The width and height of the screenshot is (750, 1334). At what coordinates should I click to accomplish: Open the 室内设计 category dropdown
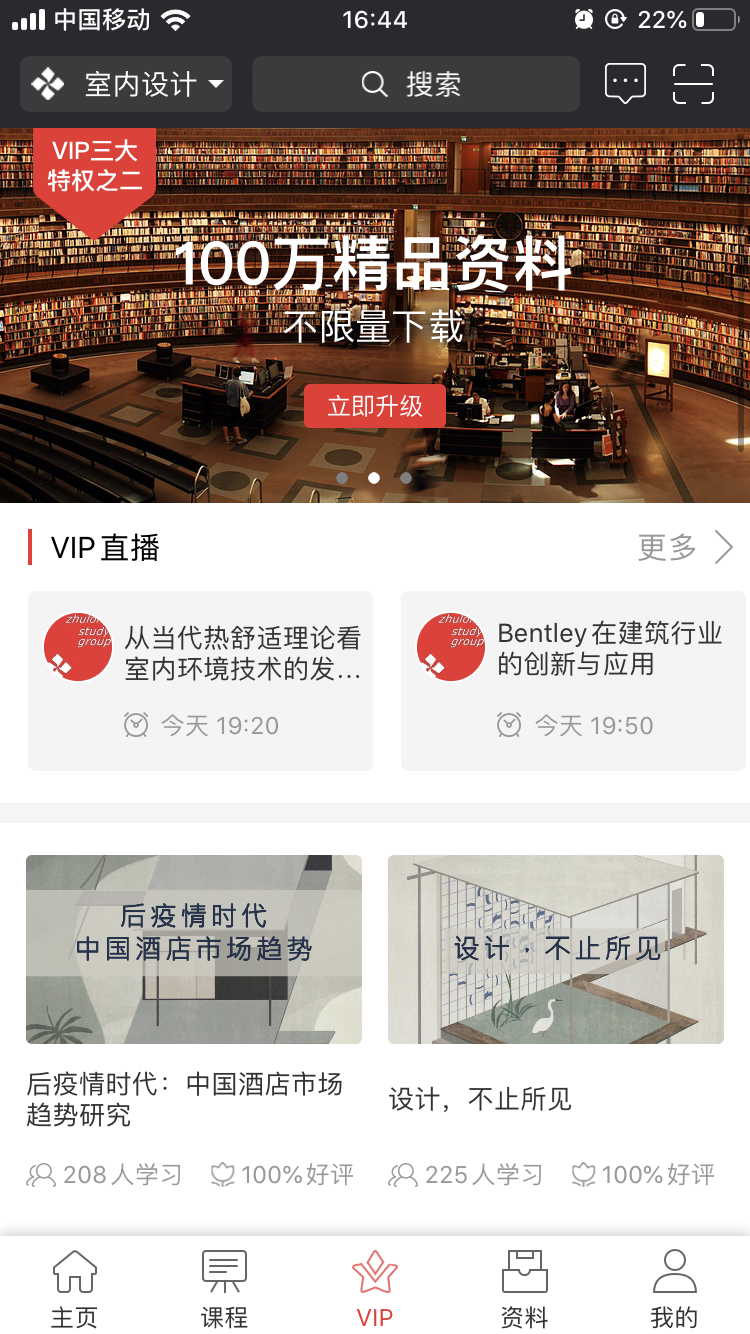click(125, 84)
